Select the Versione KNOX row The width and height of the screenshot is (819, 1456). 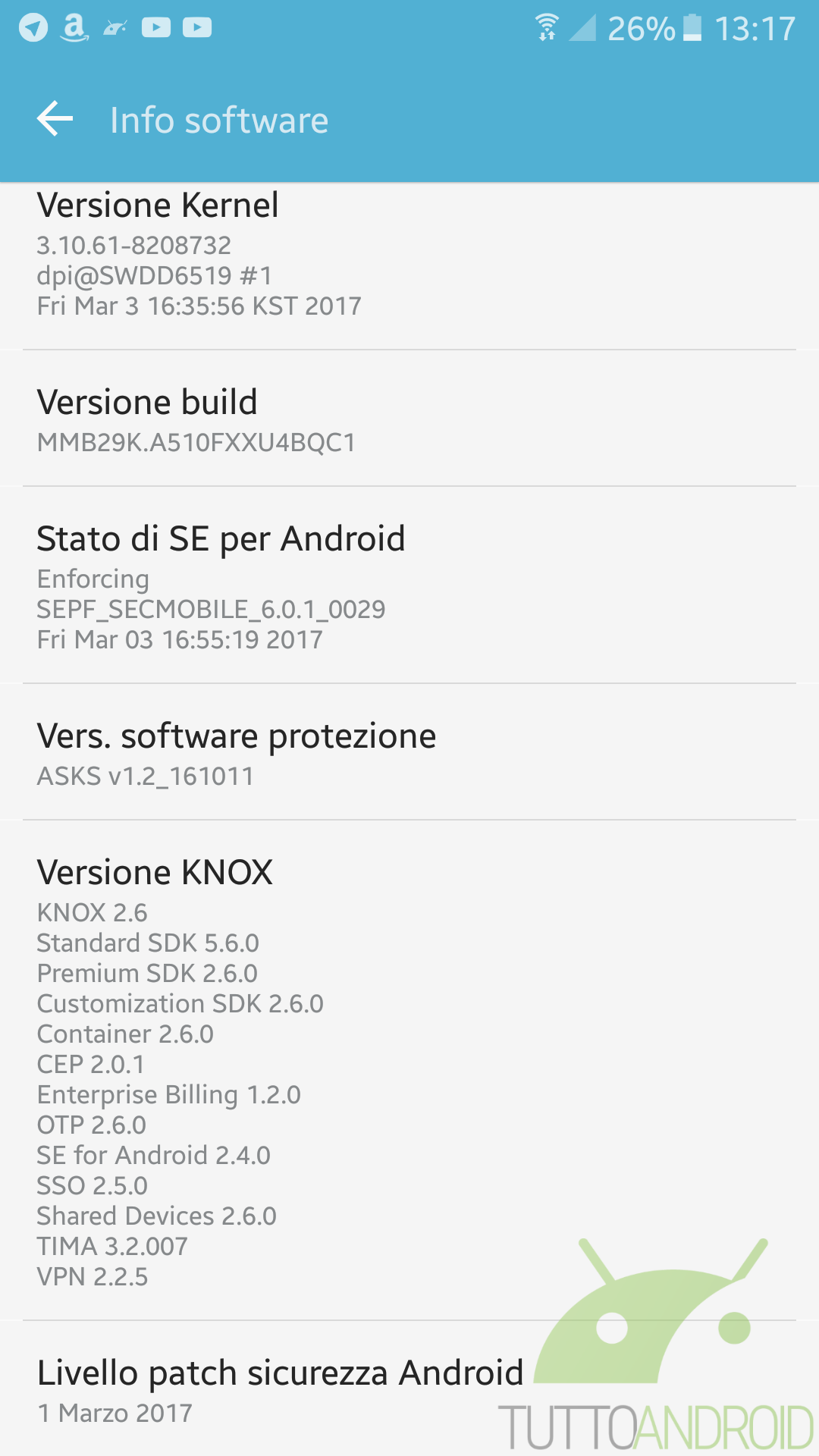[409, 1071]
